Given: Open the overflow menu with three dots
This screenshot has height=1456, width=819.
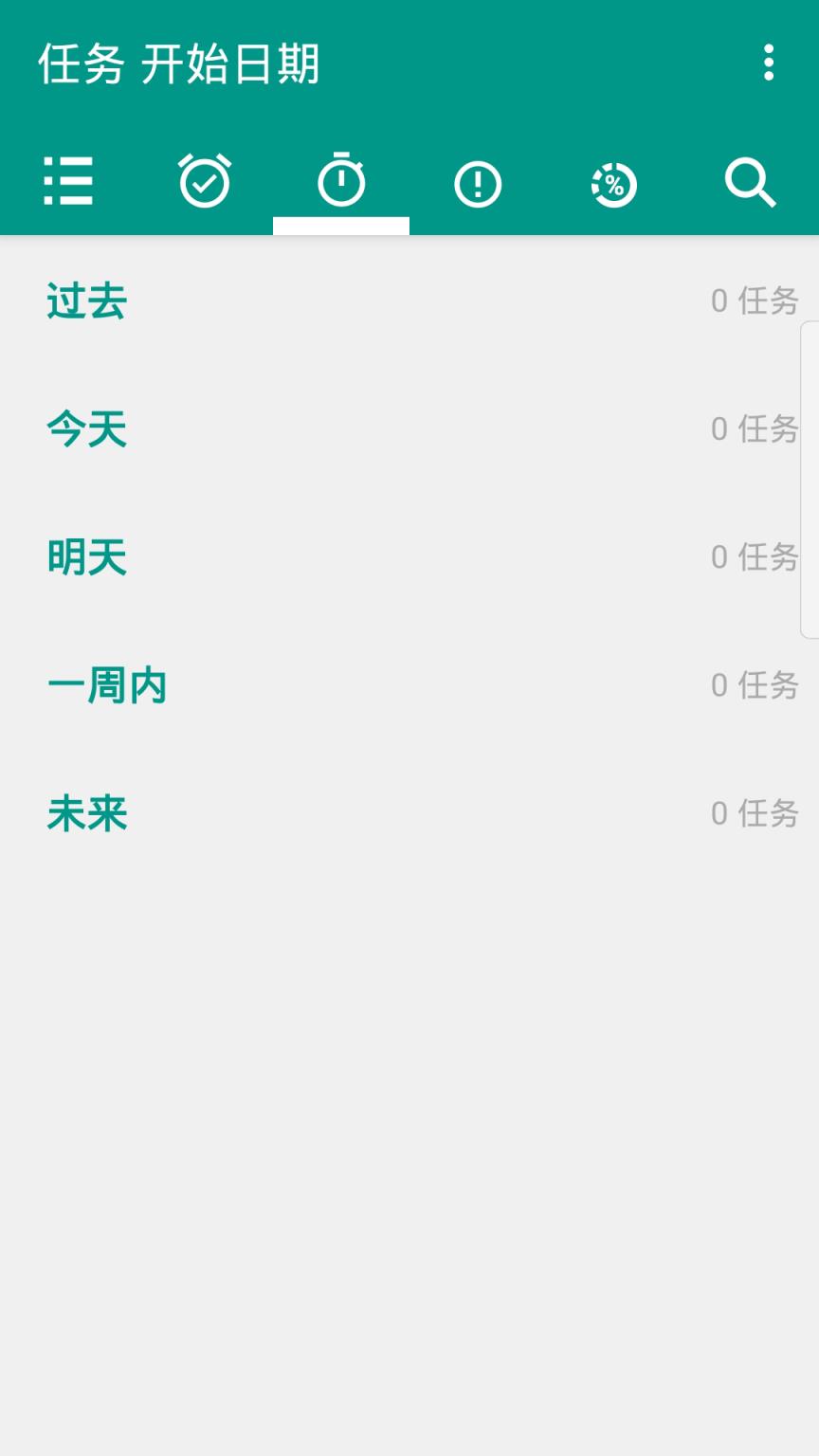Looking at the screenshot, I should pos(771,63).
